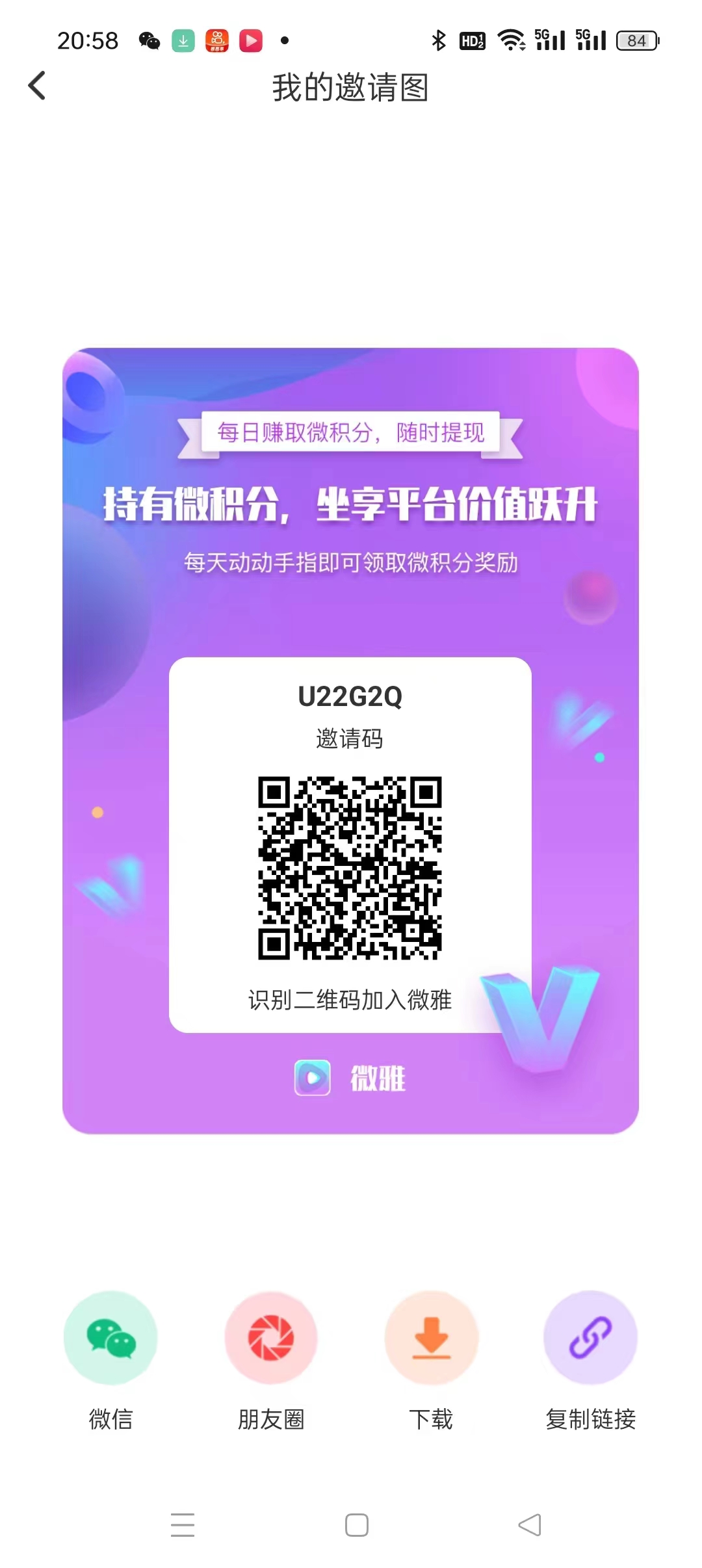
Task: Open recent apps from the navigation bar
Action: coord(183,1525)
